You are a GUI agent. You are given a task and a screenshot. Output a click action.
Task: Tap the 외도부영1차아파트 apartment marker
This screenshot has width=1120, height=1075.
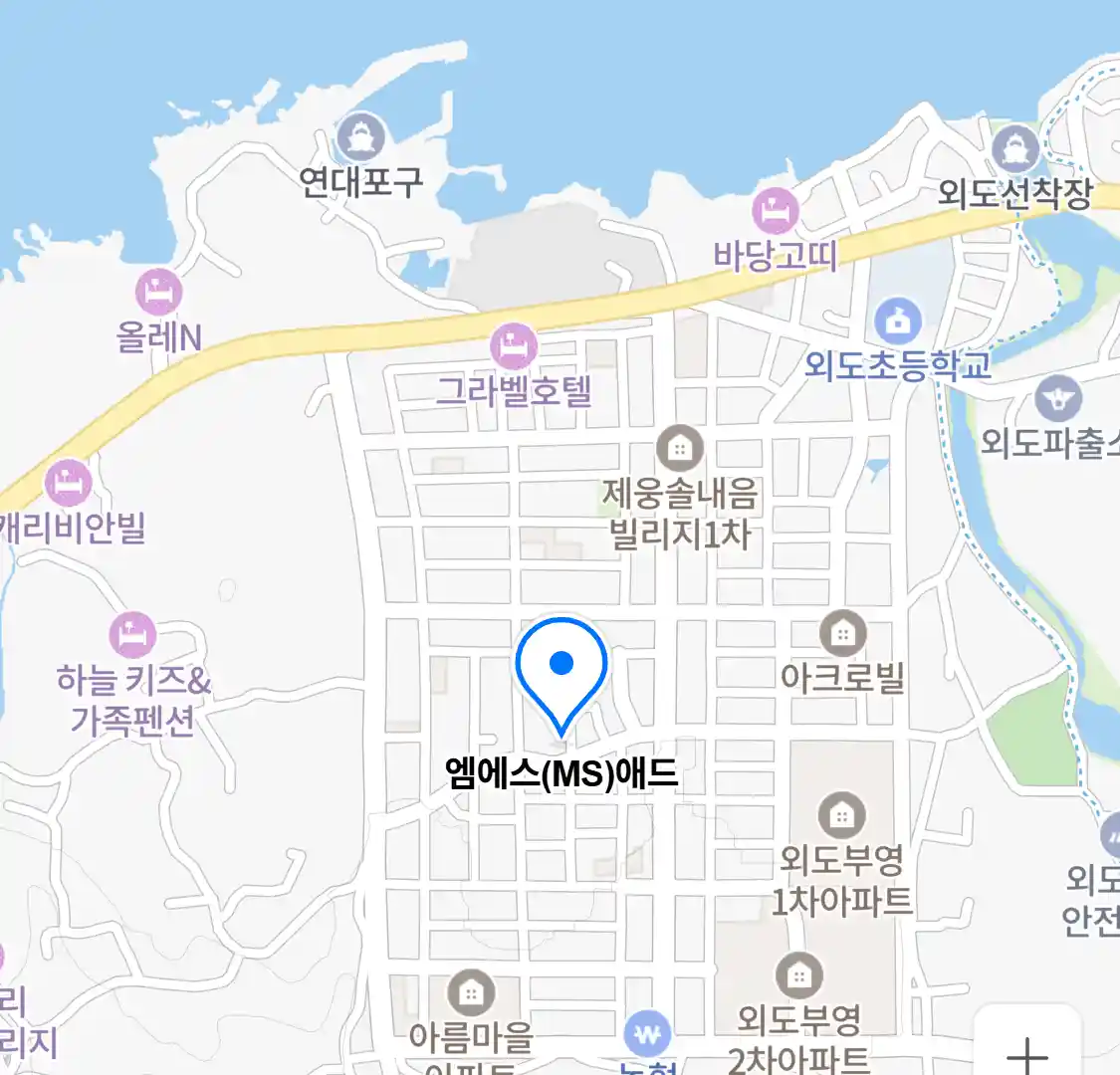842,816
